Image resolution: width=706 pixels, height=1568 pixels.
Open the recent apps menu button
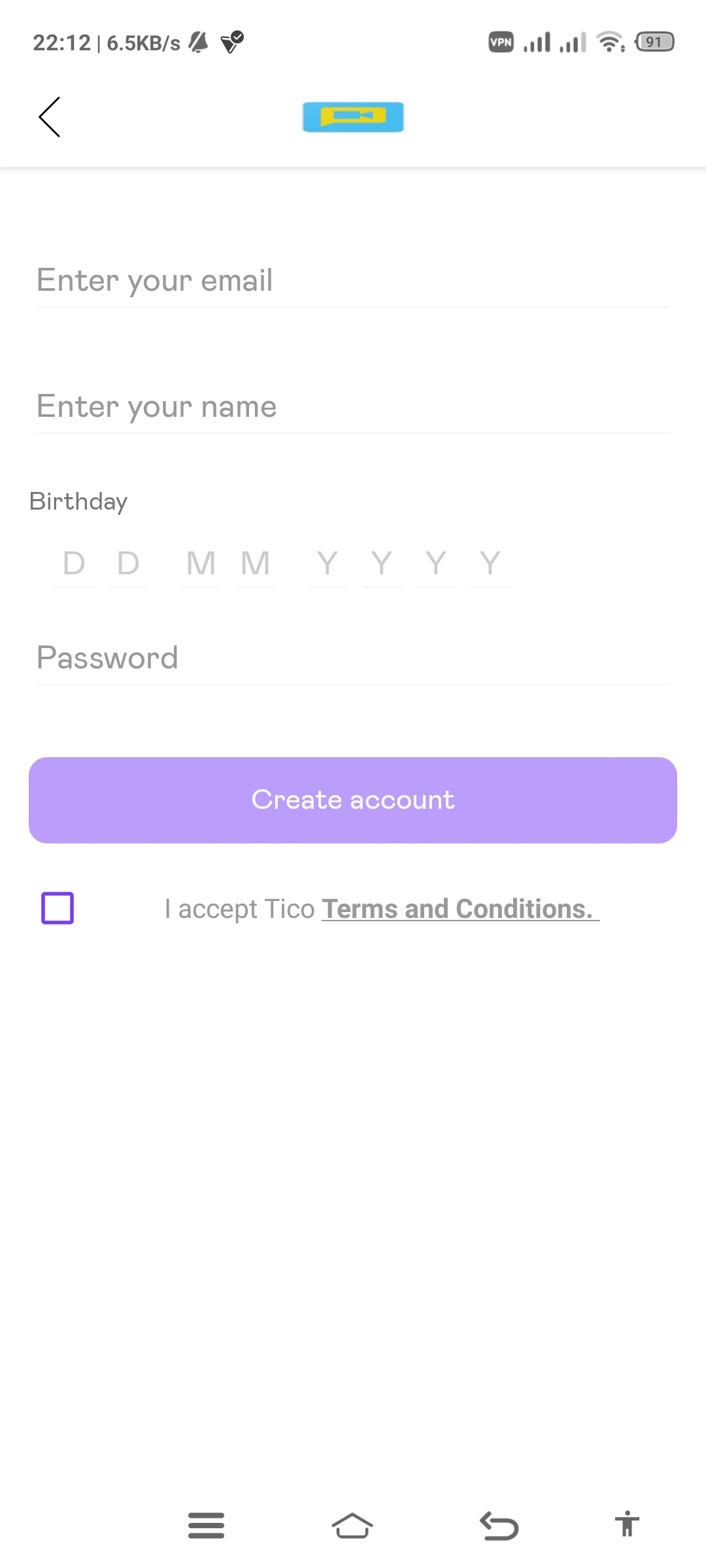pyautogui.click(x=206, y=1526)
